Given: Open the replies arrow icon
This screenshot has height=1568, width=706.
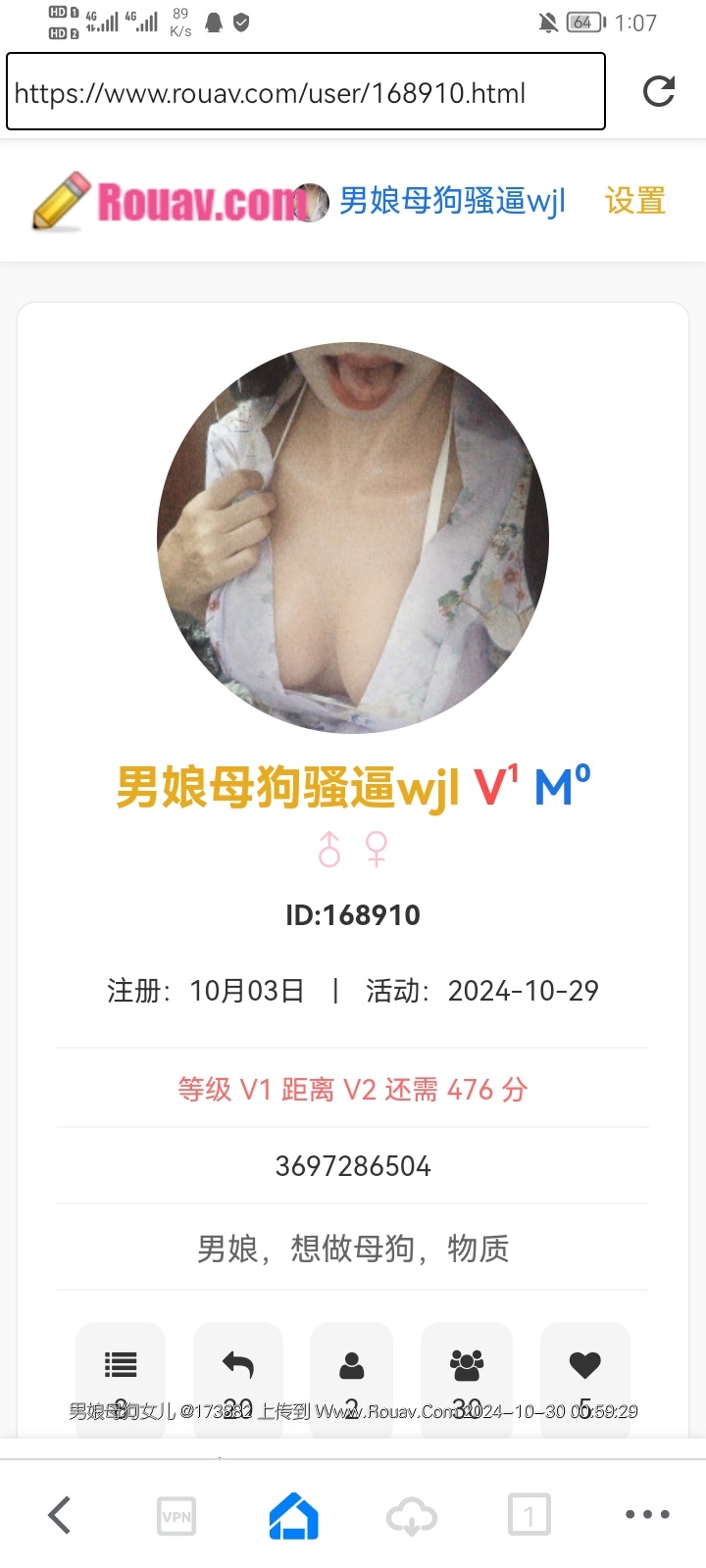Looking at the screenshot, I should [x=237, y=1365].
